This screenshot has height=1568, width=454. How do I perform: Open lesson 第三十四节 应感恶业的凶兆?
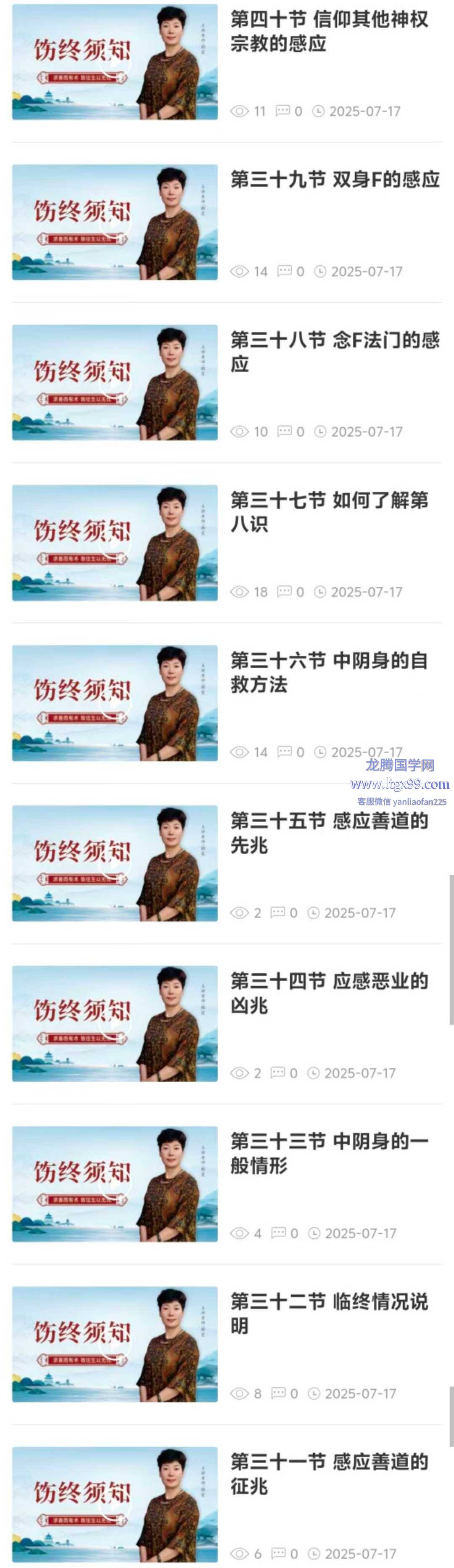[x=329, y=993]
